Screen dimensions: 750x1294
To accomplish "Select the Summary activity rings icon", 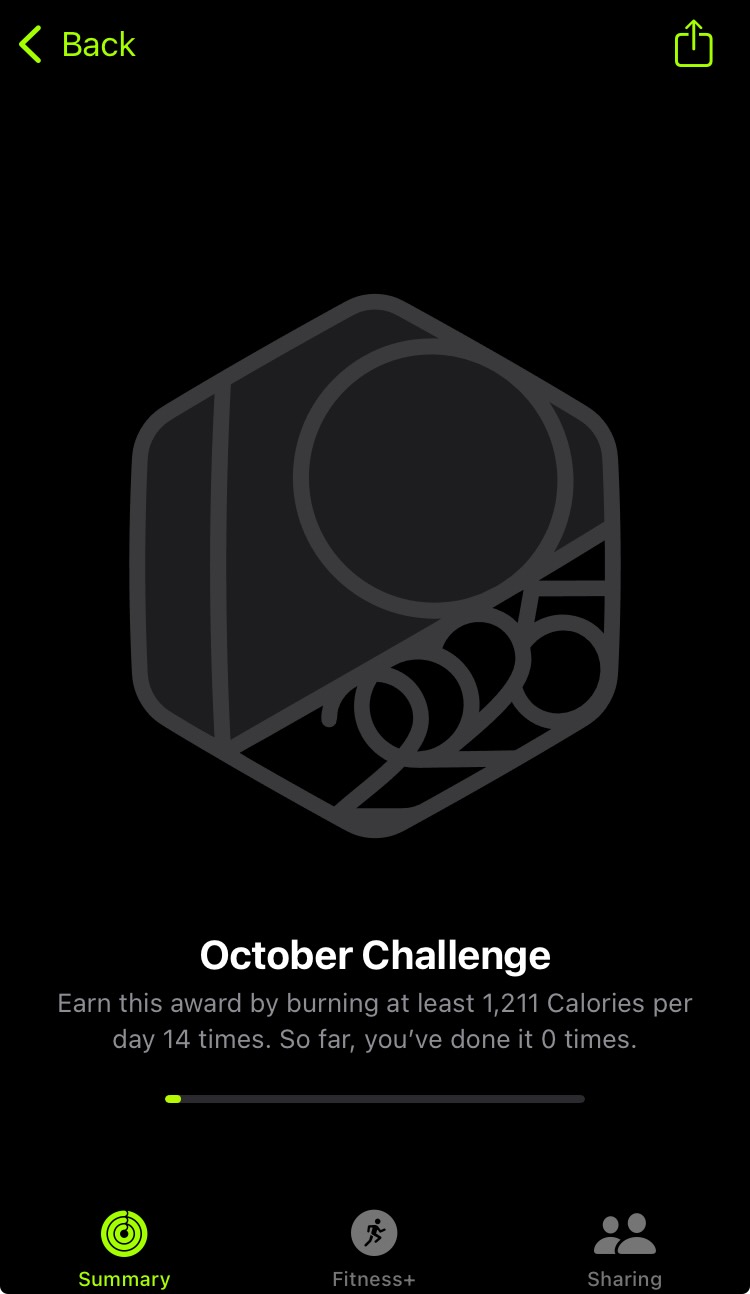I will (124, 1233).
